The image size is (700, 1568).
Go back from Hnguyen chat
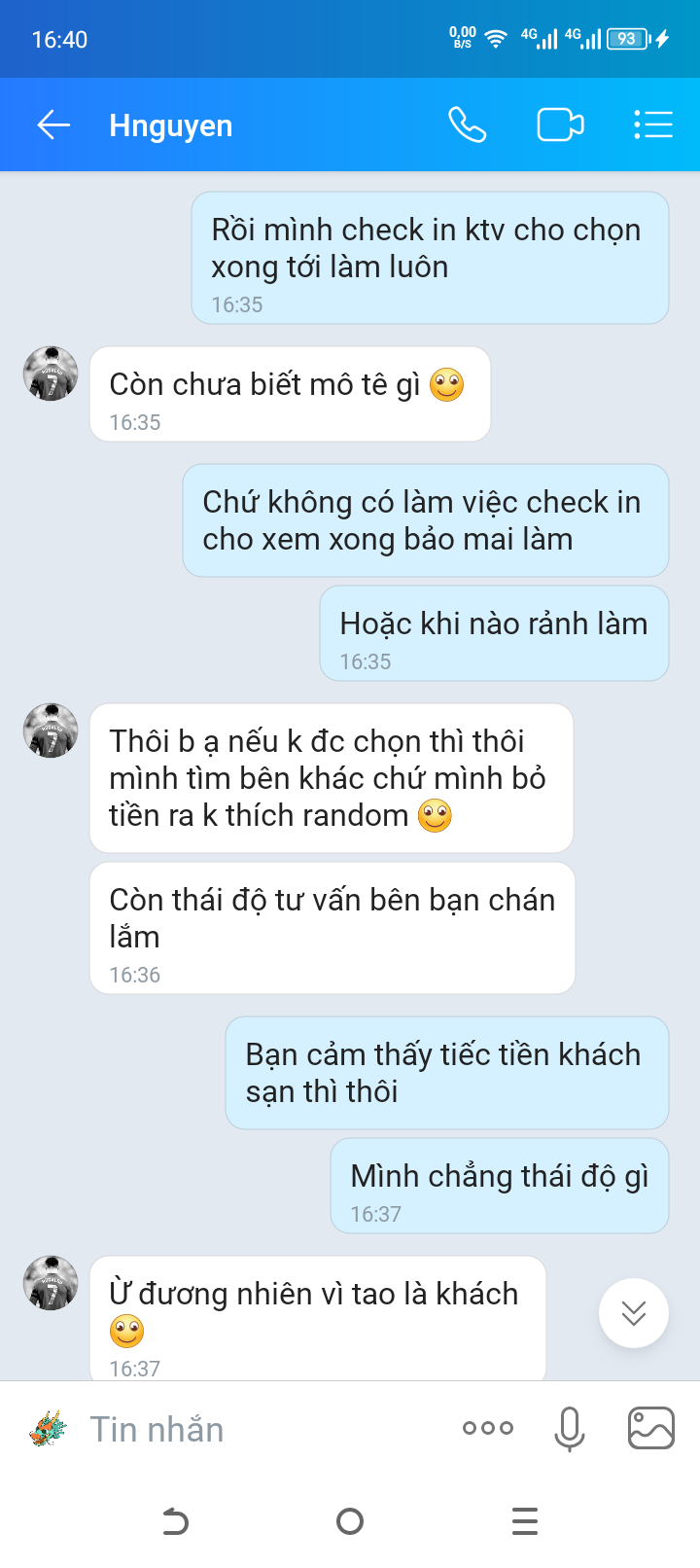coord(53,125)
